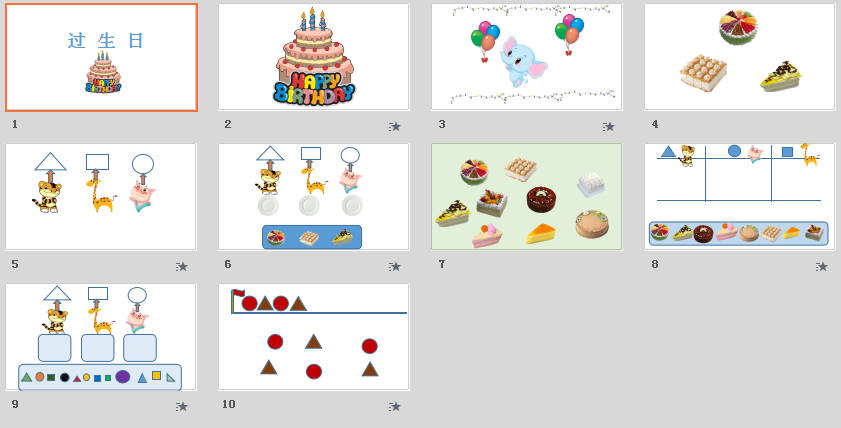Tap animation star under slide 9
Image resolution: width=841 pixels, height=428 pixels.
coord(182,407)
